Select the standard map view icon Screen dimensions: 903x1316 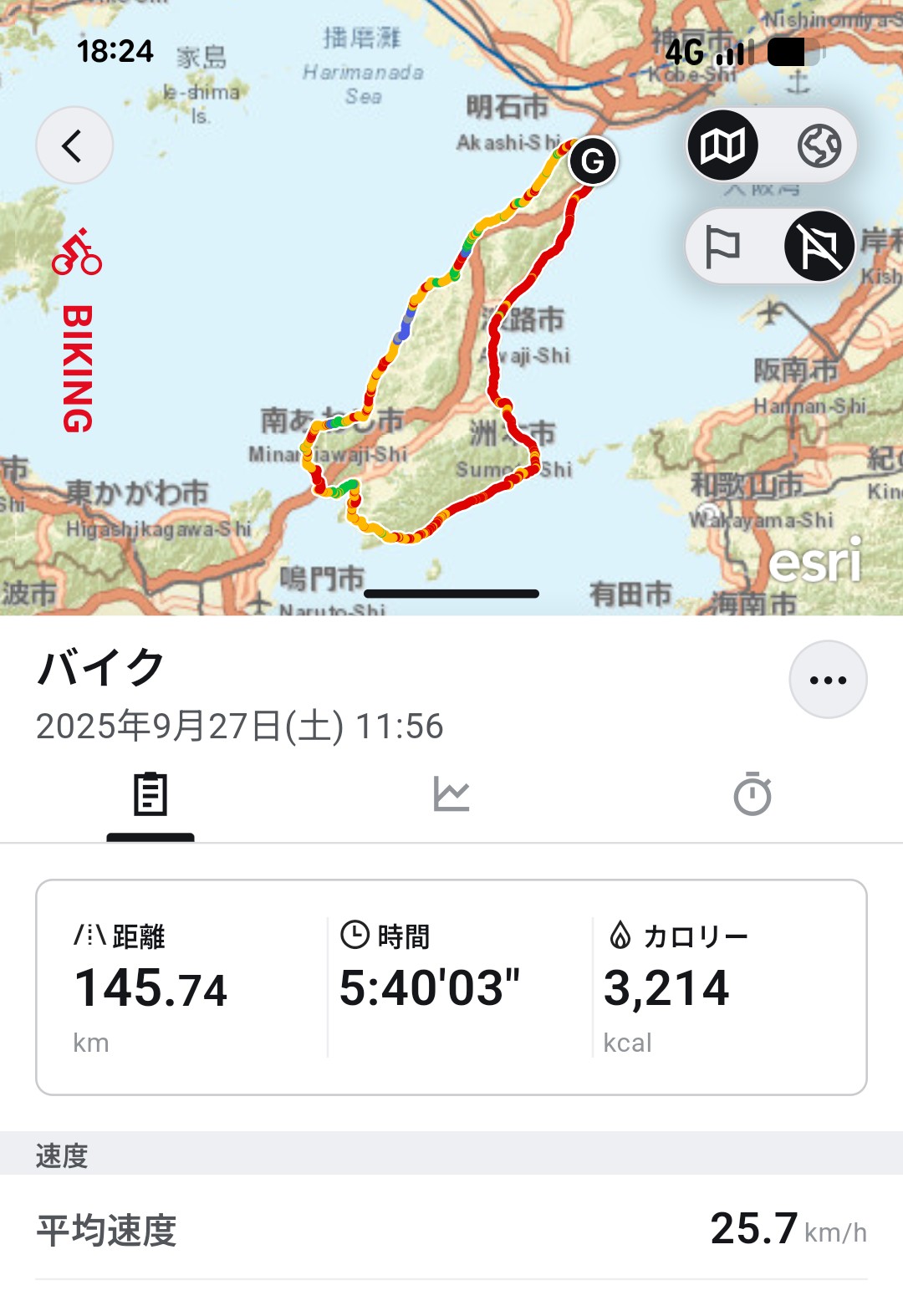pos(722,145)
